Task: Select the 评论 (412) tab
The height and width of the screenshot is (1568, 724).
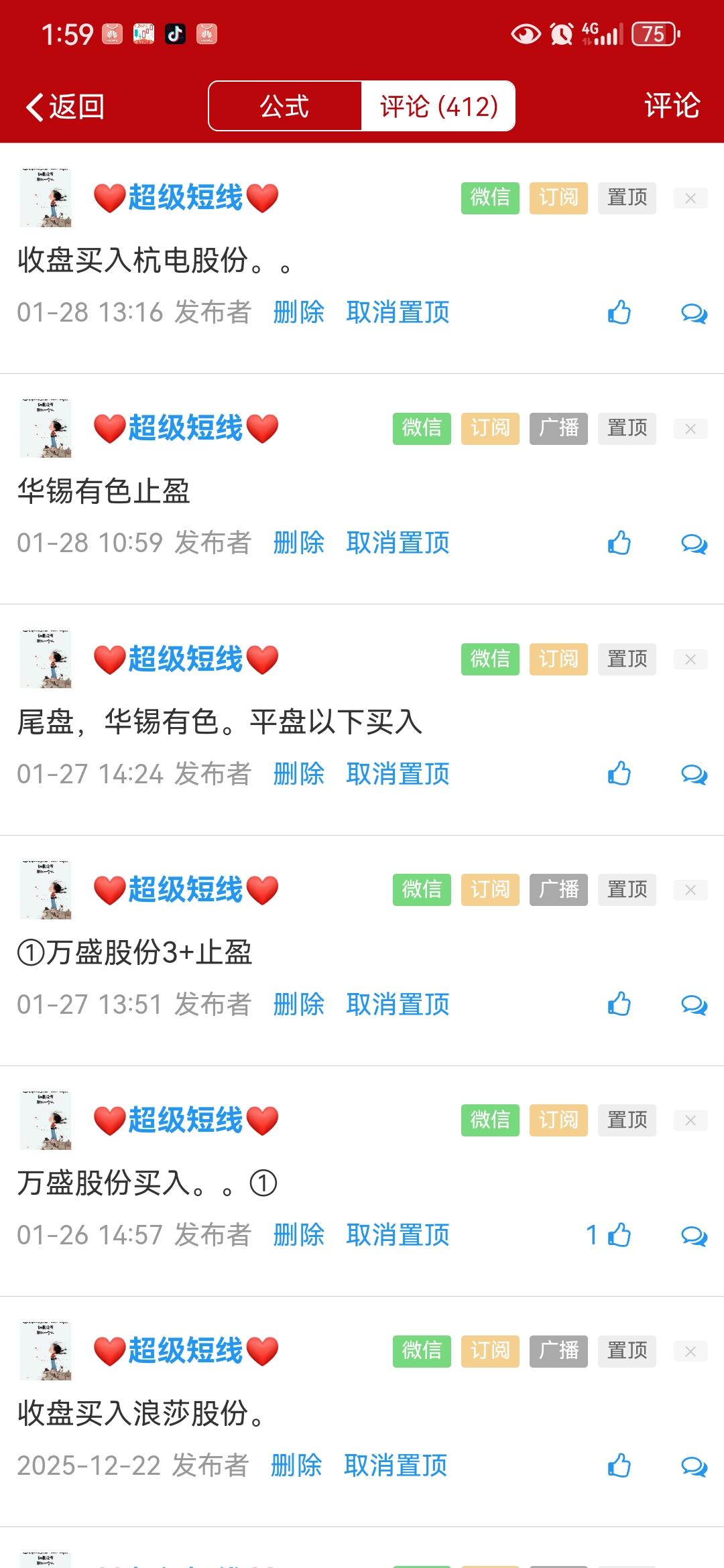Action: coord(437,105)
